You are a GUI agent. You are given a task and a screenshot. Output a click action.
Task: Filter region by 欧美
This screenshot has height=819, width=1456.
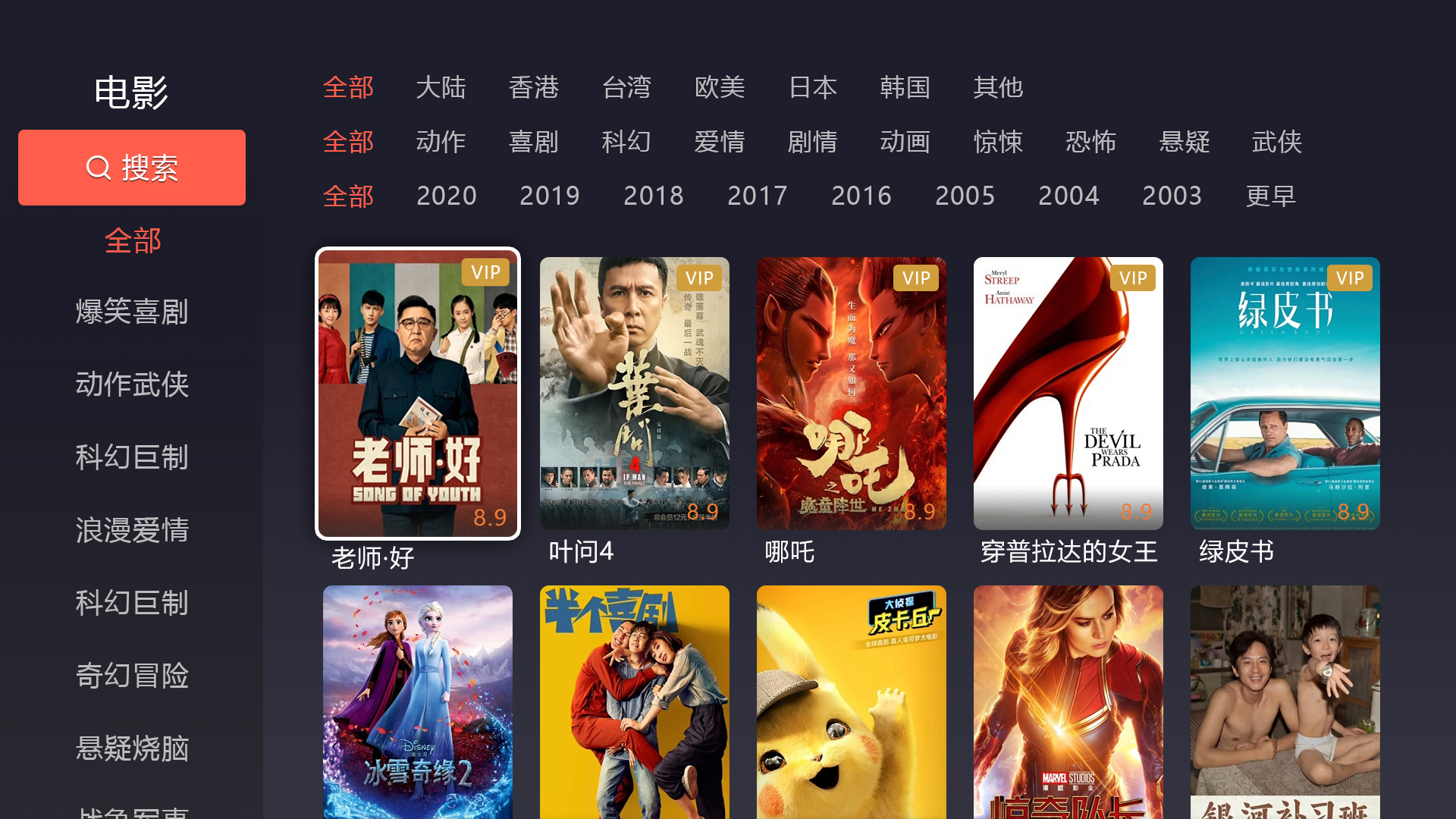(x=720, y=87)
